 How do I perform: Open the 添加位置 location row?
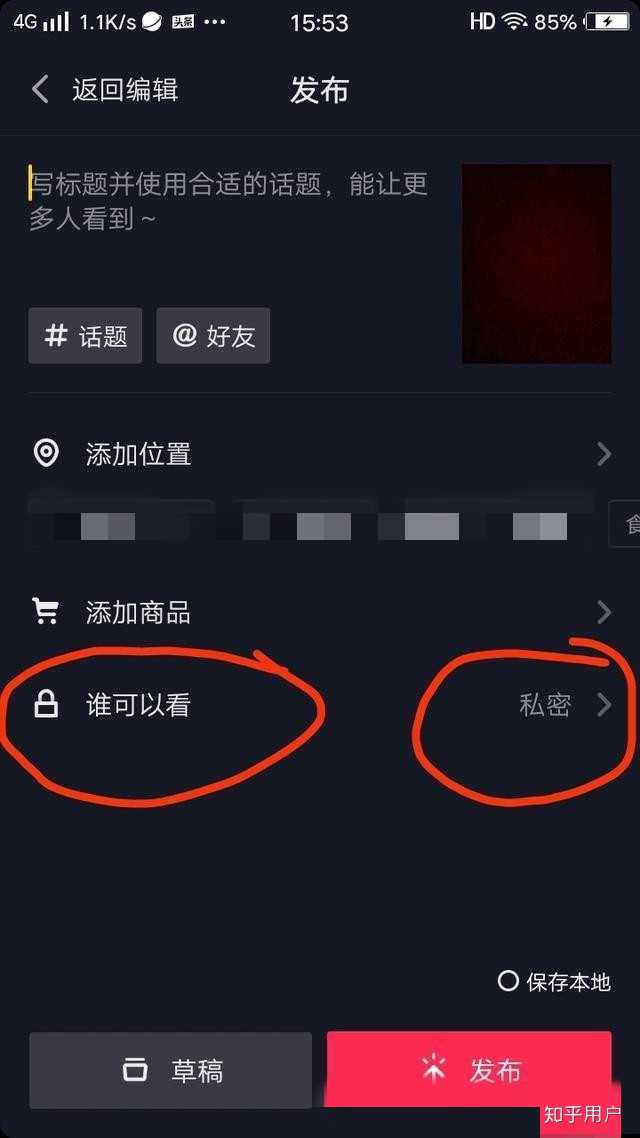[320, 454]
